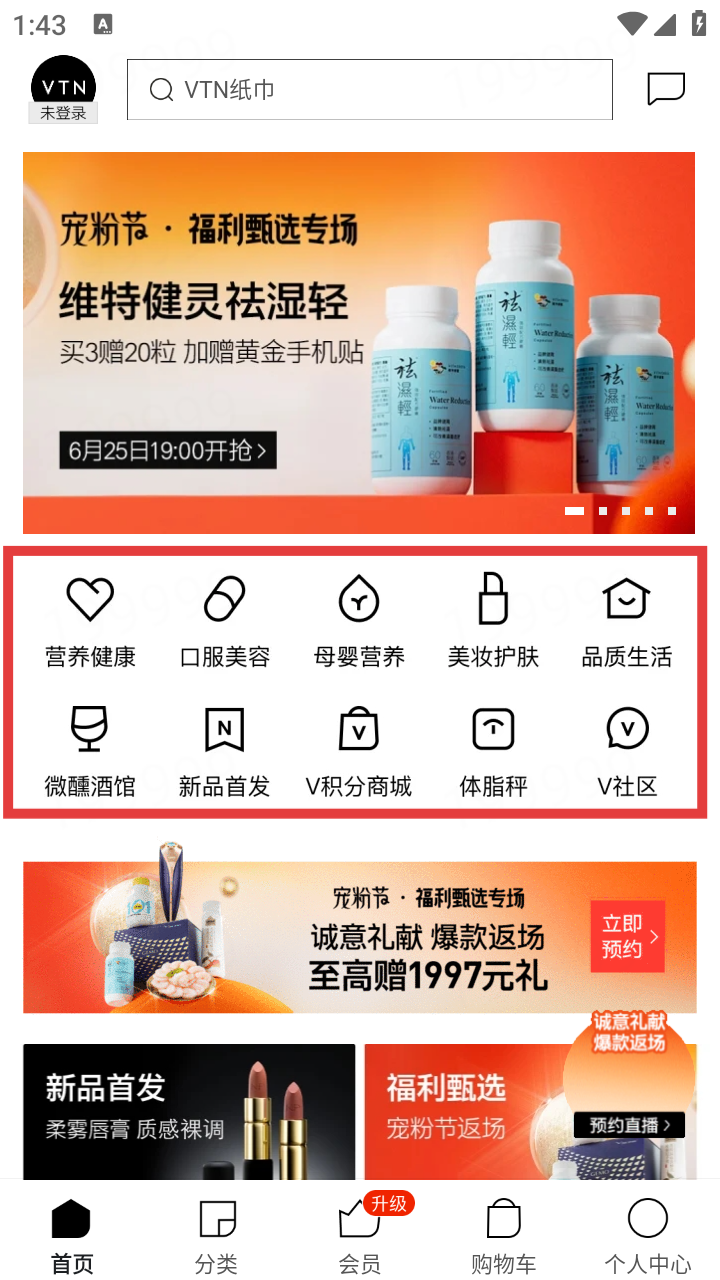Tap 立即预约 on the promo banner
This screenshot has height=1280, width=720.
click(627, 937)
